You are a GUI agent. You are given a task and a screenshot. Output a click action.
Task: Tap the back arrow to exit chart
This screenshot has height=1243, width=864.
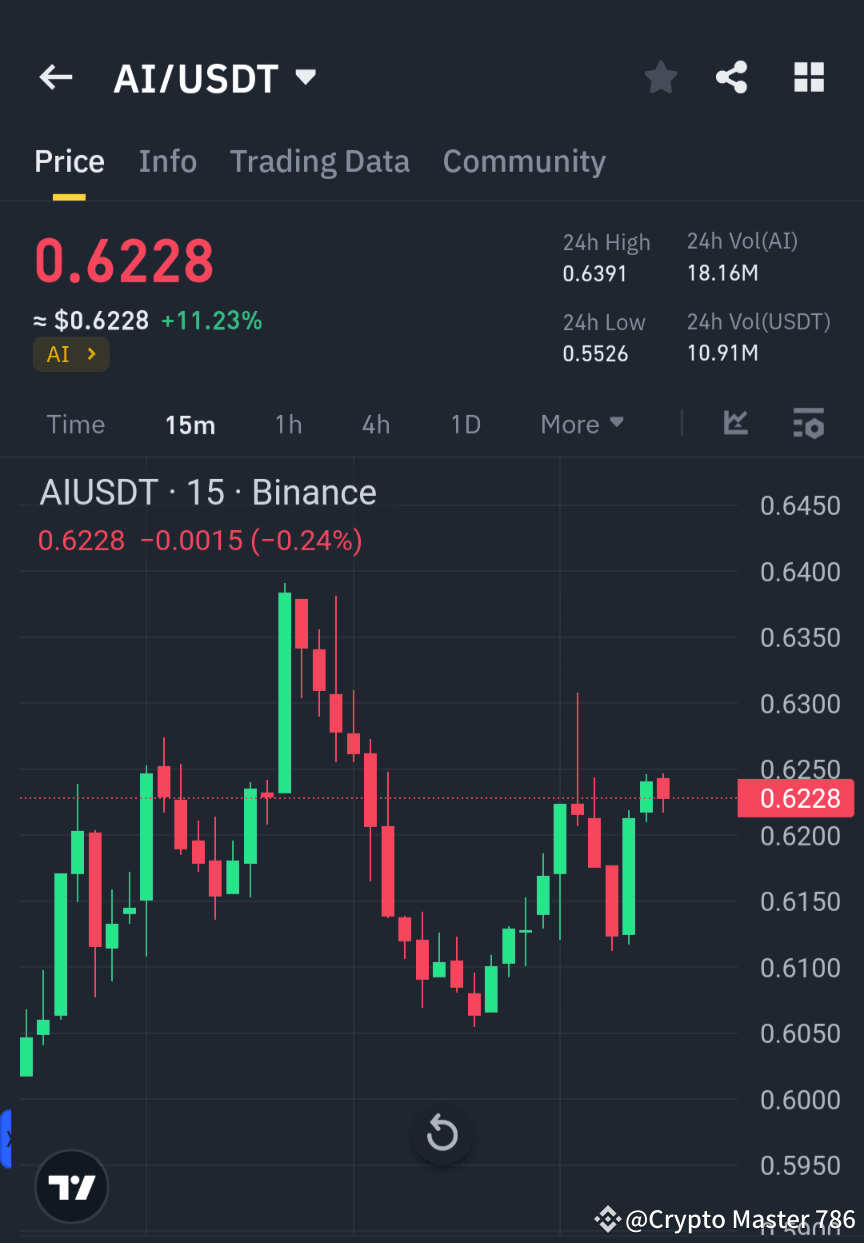55,77
